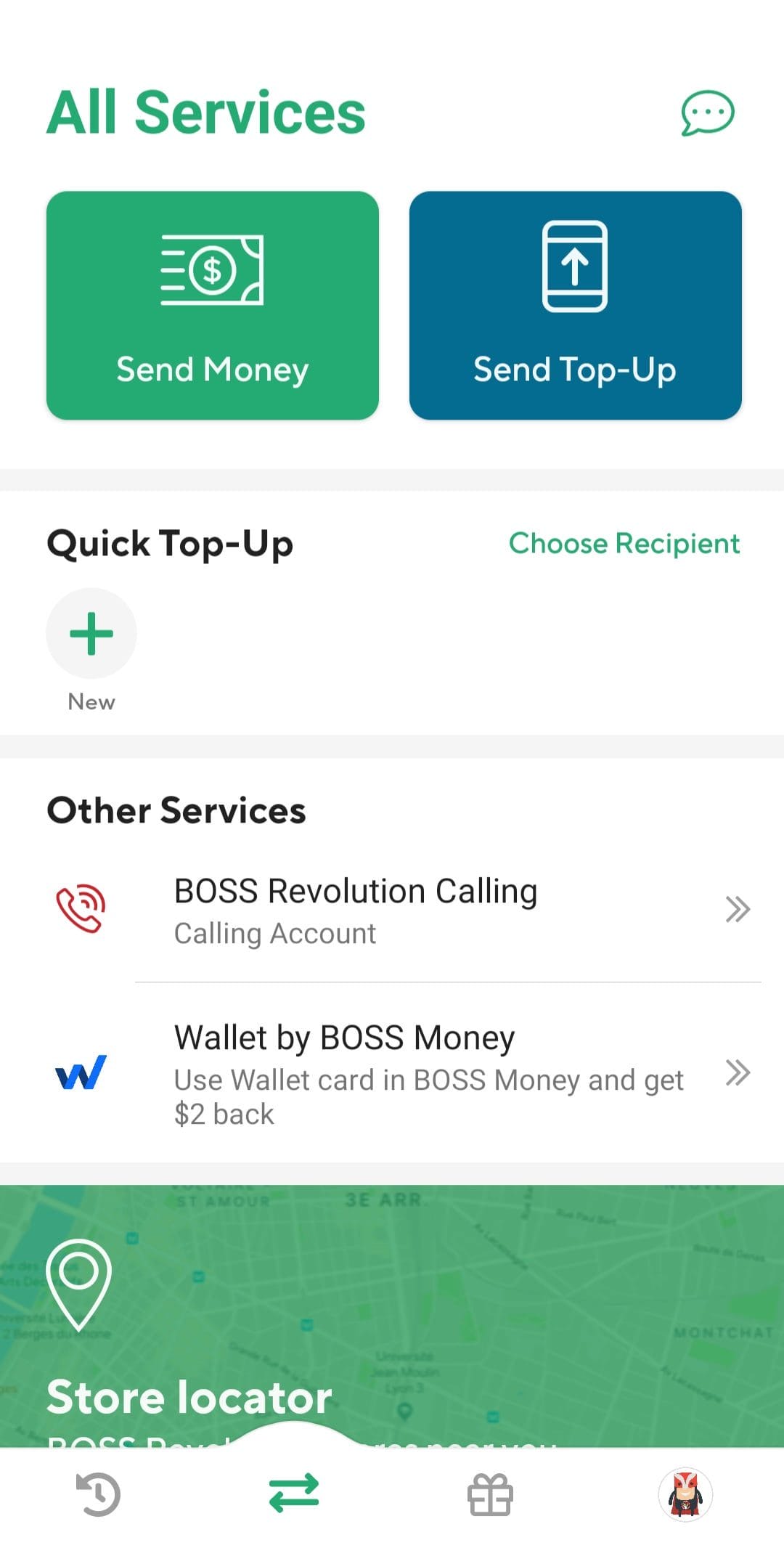The width and height of the screenshot is (784, 1548).
Task: Open the chat support icon
Action: 707,113
